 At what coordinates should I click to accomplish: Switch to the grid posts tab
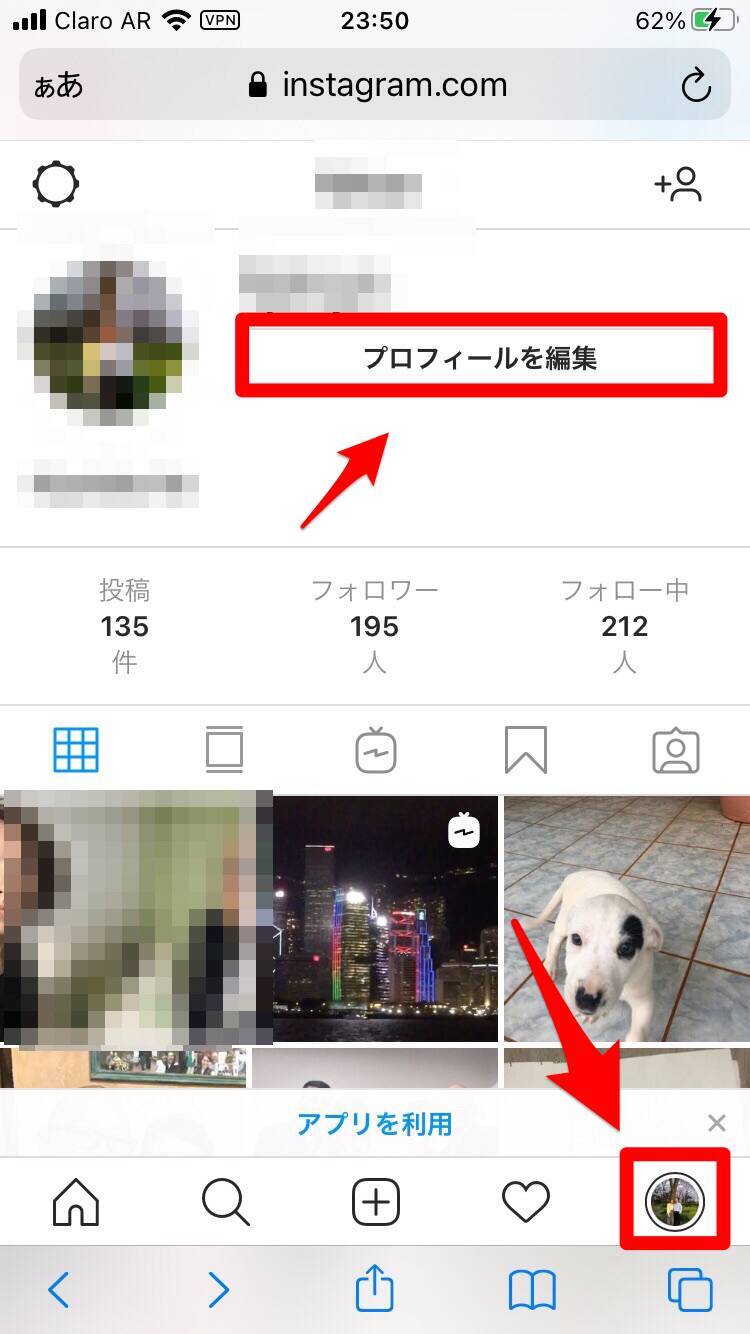76,750
